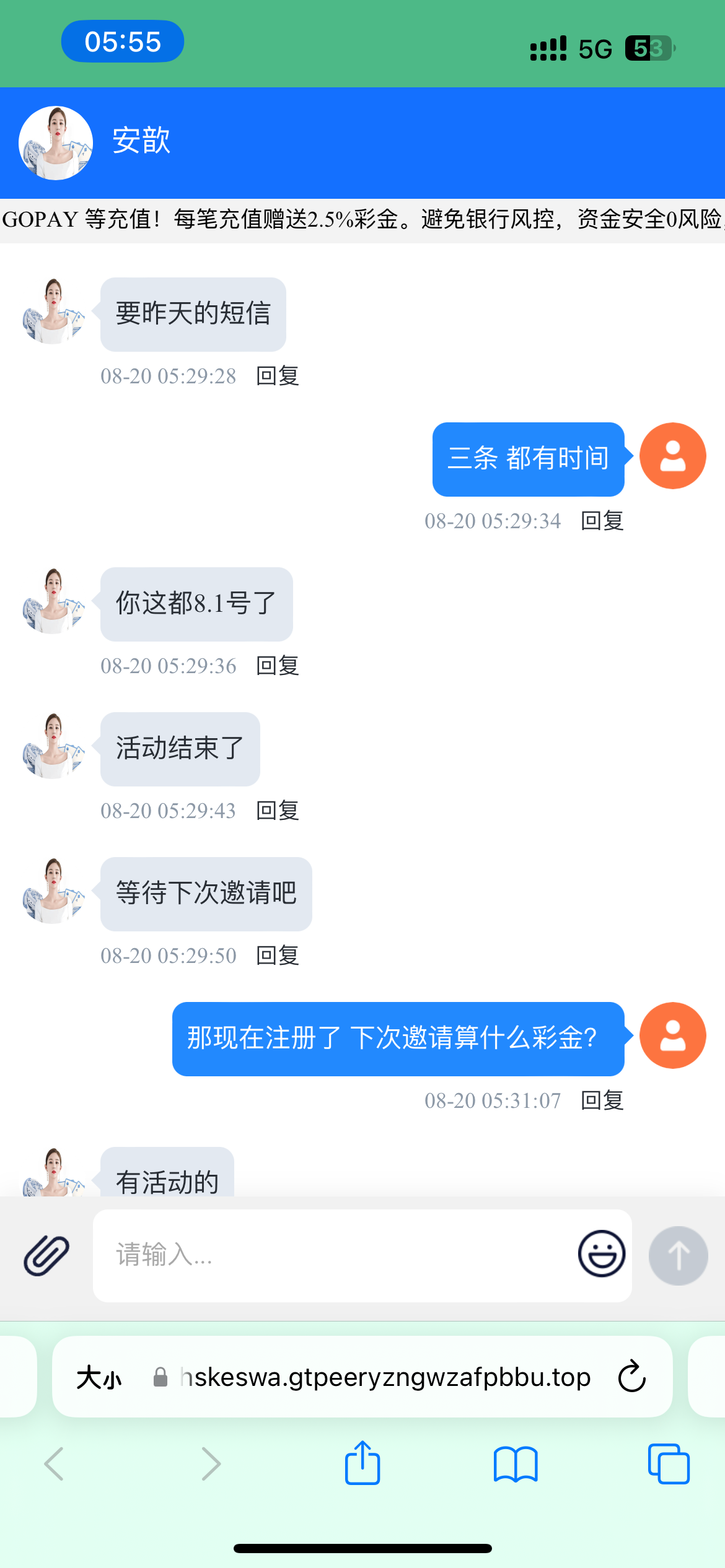Reply to the message 三条 都有时间

click(x=602, y=521)
